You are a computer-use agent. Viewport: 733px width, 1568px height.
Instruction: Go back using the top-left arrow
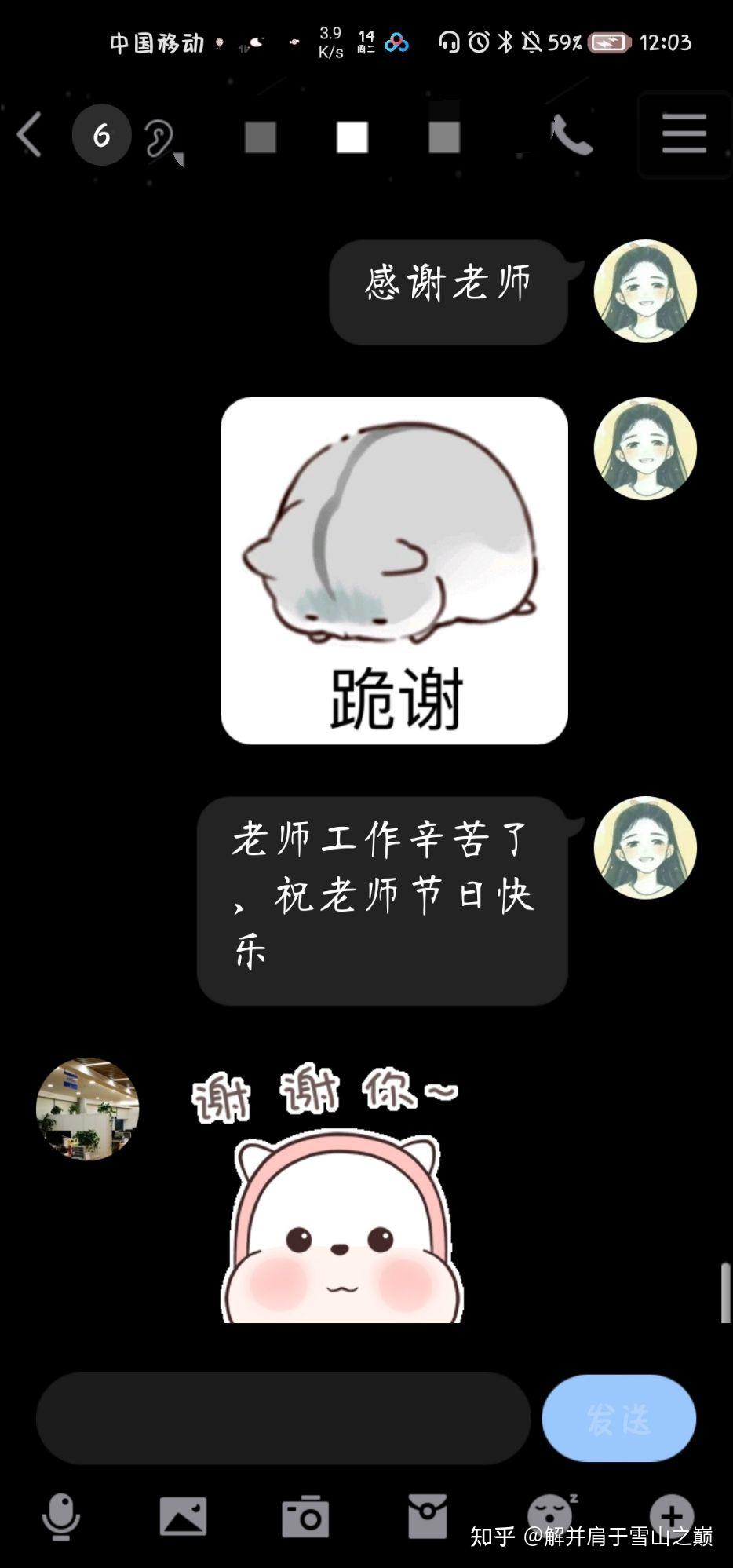pos(29,134)
